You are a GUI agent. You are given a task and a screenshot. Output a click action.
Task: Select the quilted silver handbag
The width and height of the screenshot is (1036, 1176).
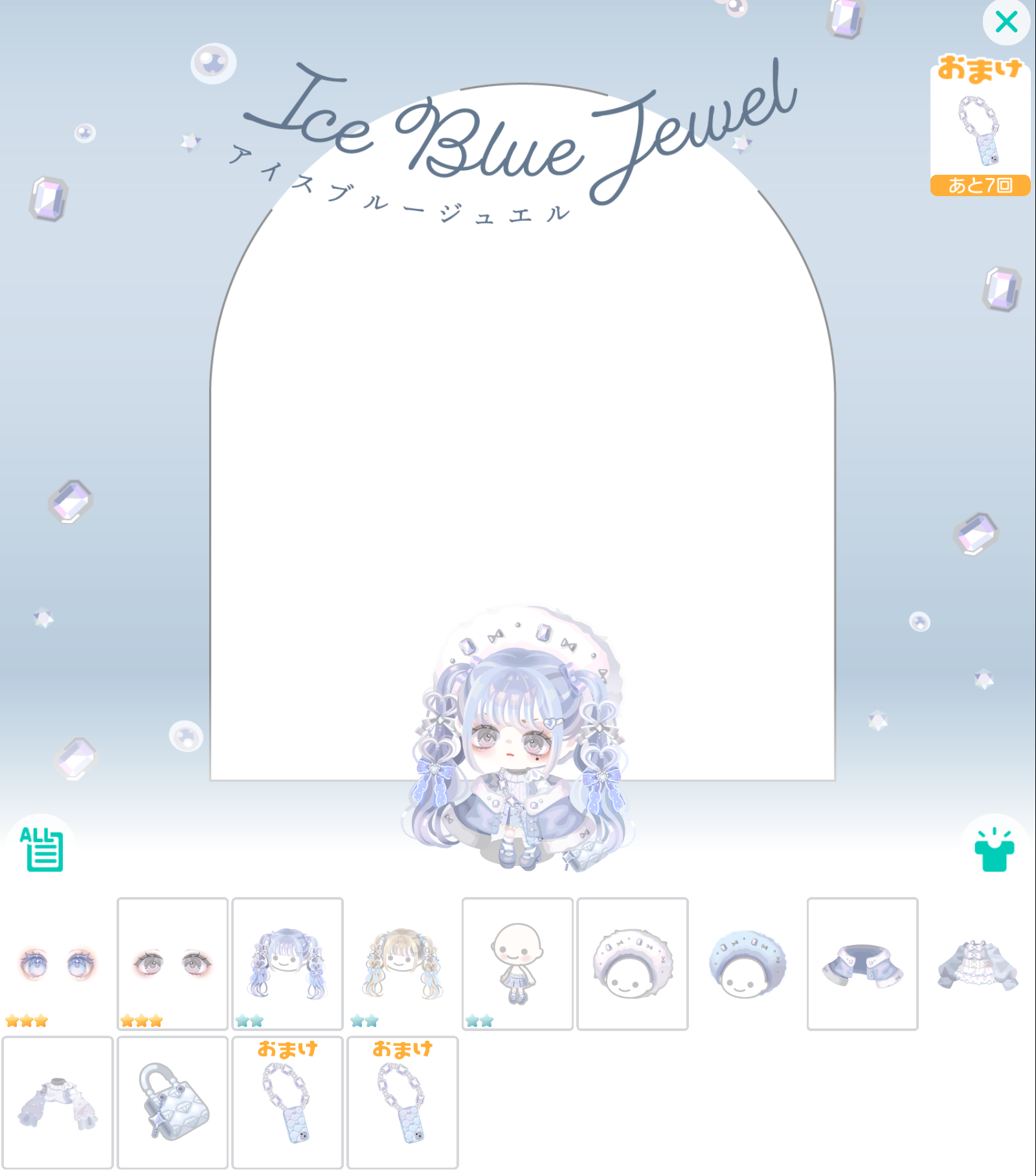pyautogui.click(x=172, y=1102)
